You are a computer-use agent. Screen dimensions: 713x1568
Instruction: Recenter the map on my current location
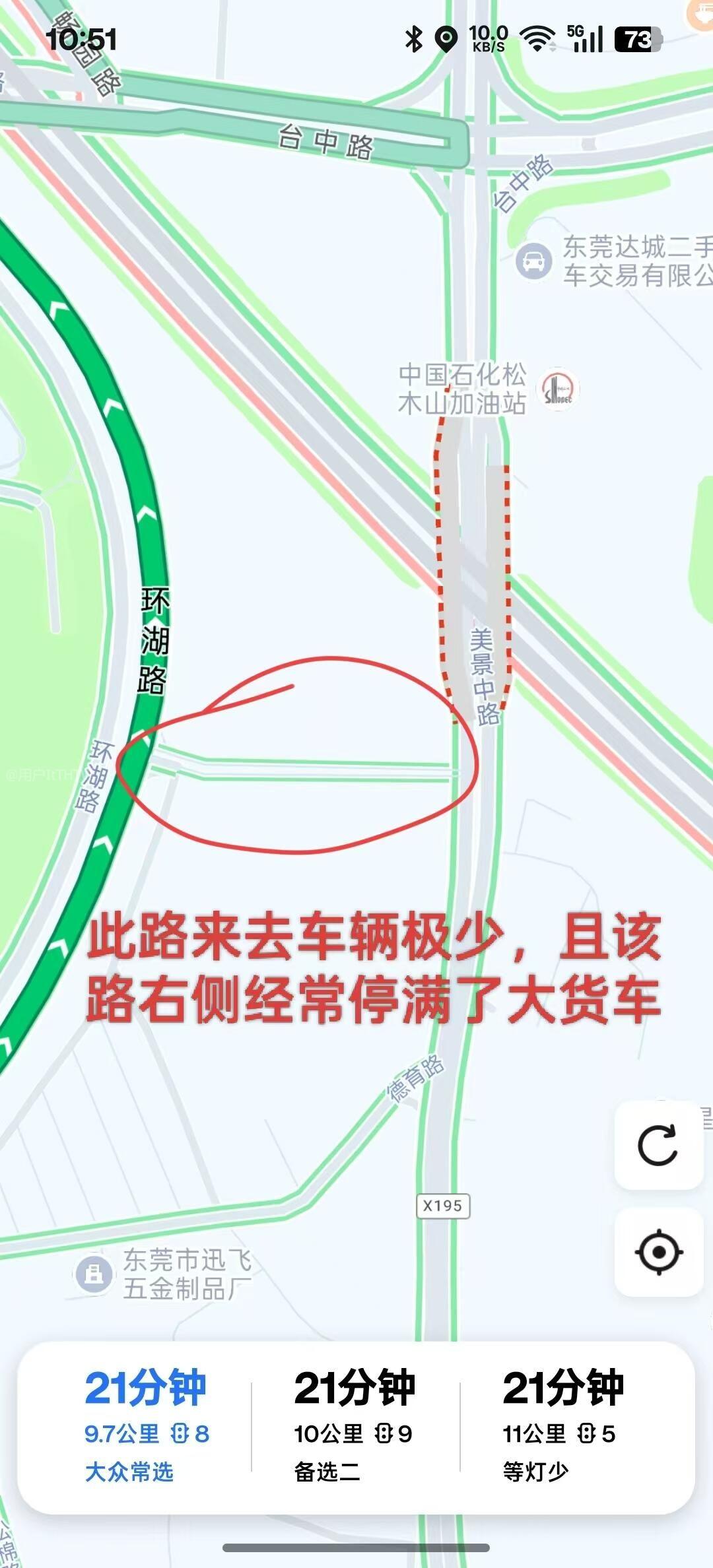click(658, 1252)
